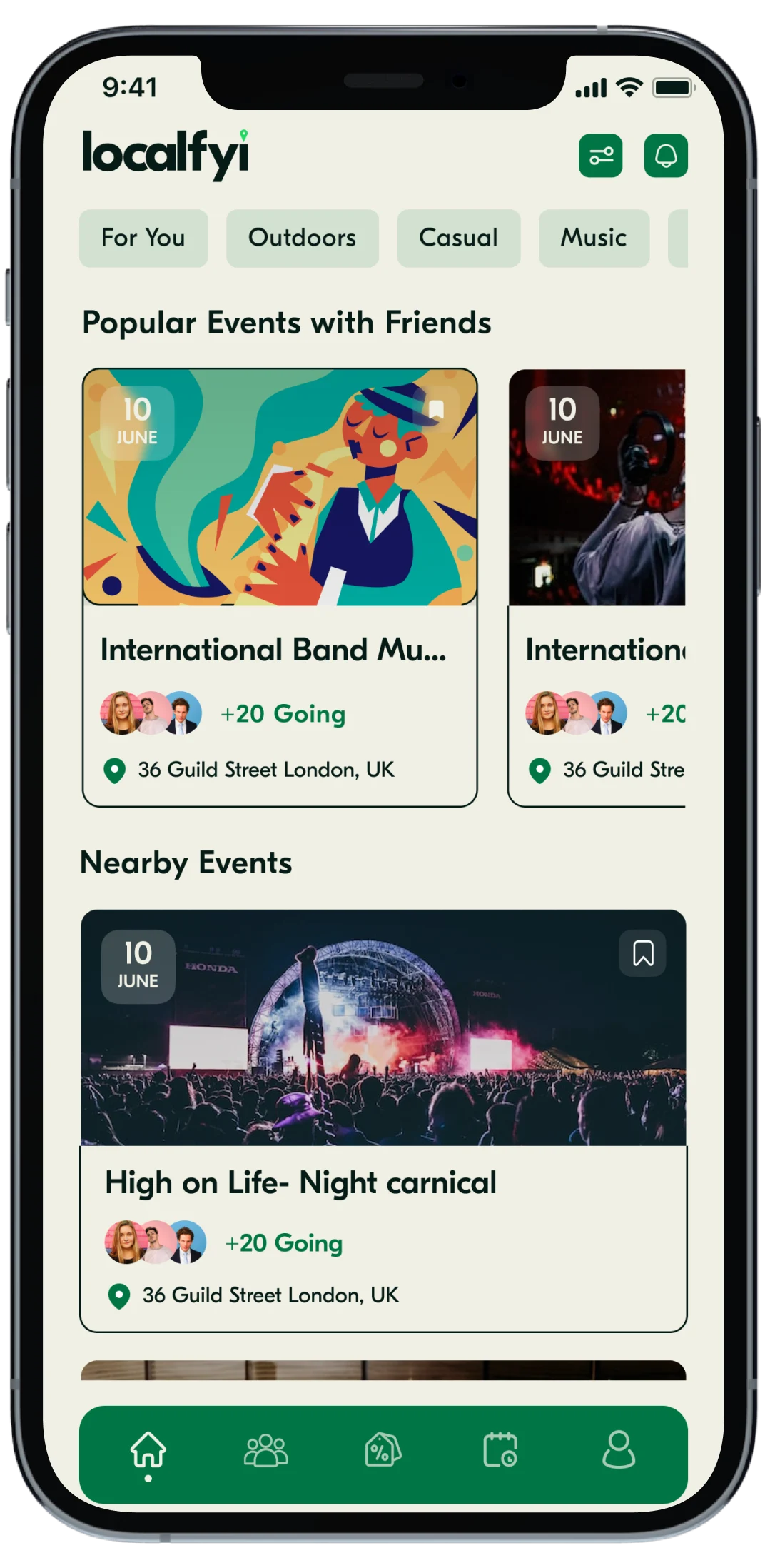This screenshot has height=1568, width=765.
Task: Choose the Casual category chip
Action: (458, 238)
